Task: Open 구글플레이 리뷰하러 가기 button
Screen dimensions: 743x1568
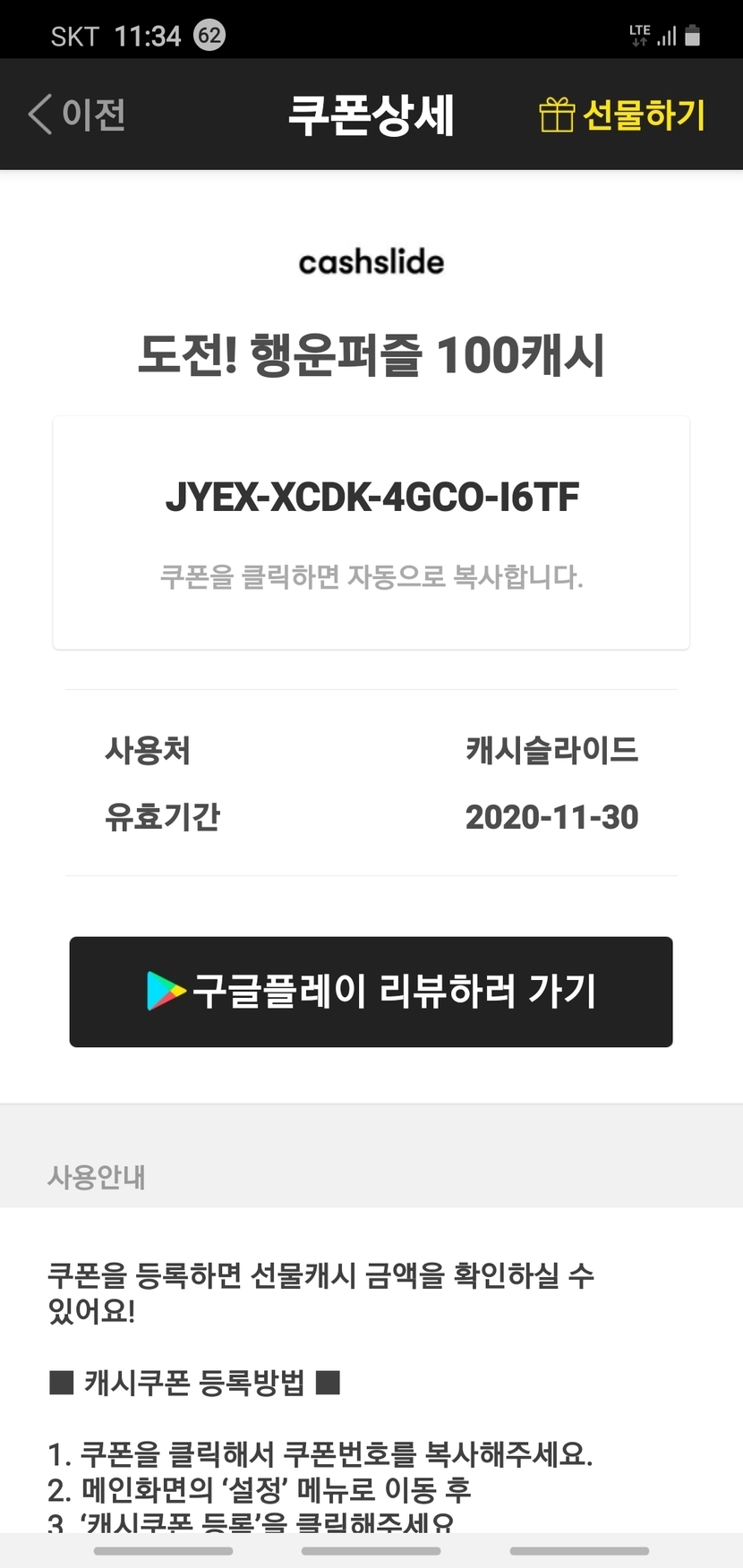Action: click(x=371, y=992)
